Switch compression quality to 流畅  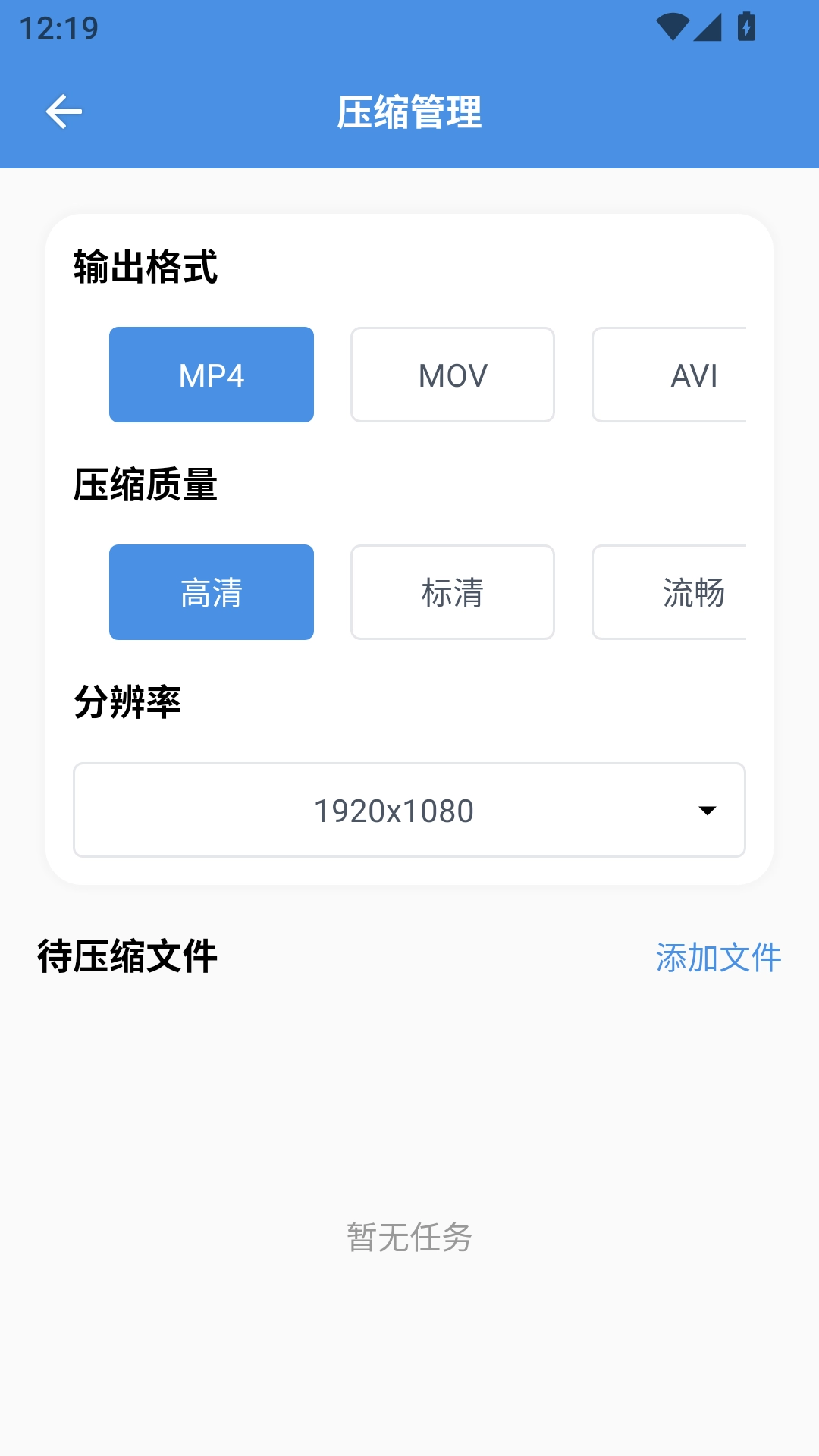tap(692, 591)
